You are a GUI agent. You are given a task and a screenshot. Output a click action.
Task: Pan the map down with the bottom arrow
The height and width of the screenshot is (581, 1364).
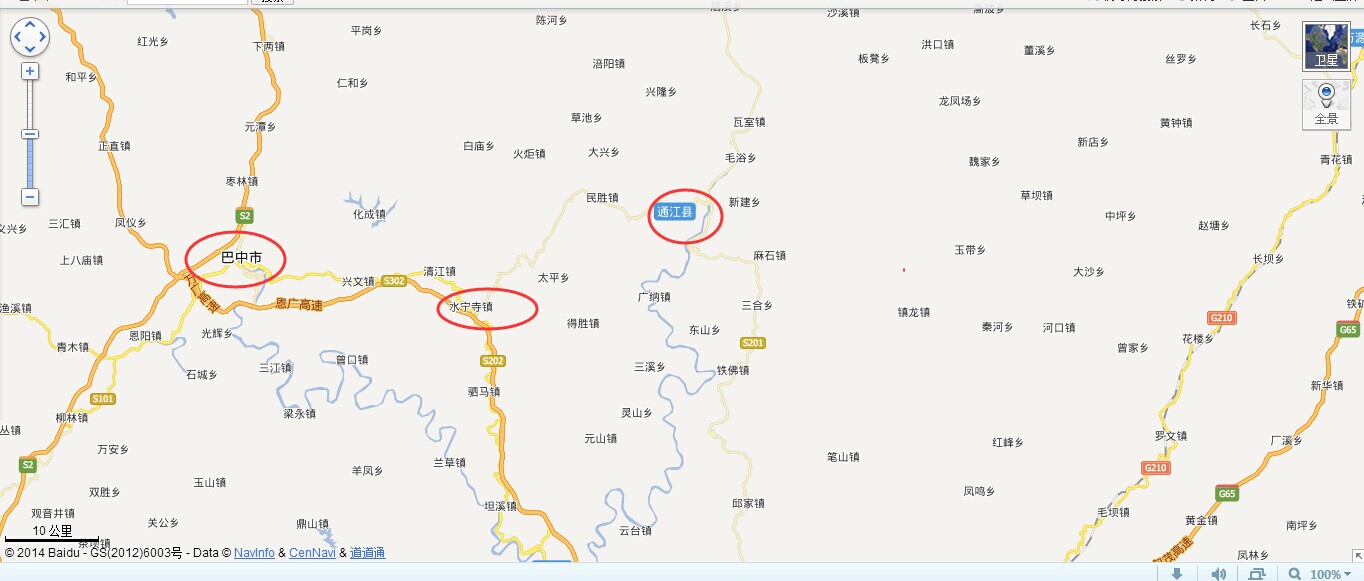pos(30,49)
